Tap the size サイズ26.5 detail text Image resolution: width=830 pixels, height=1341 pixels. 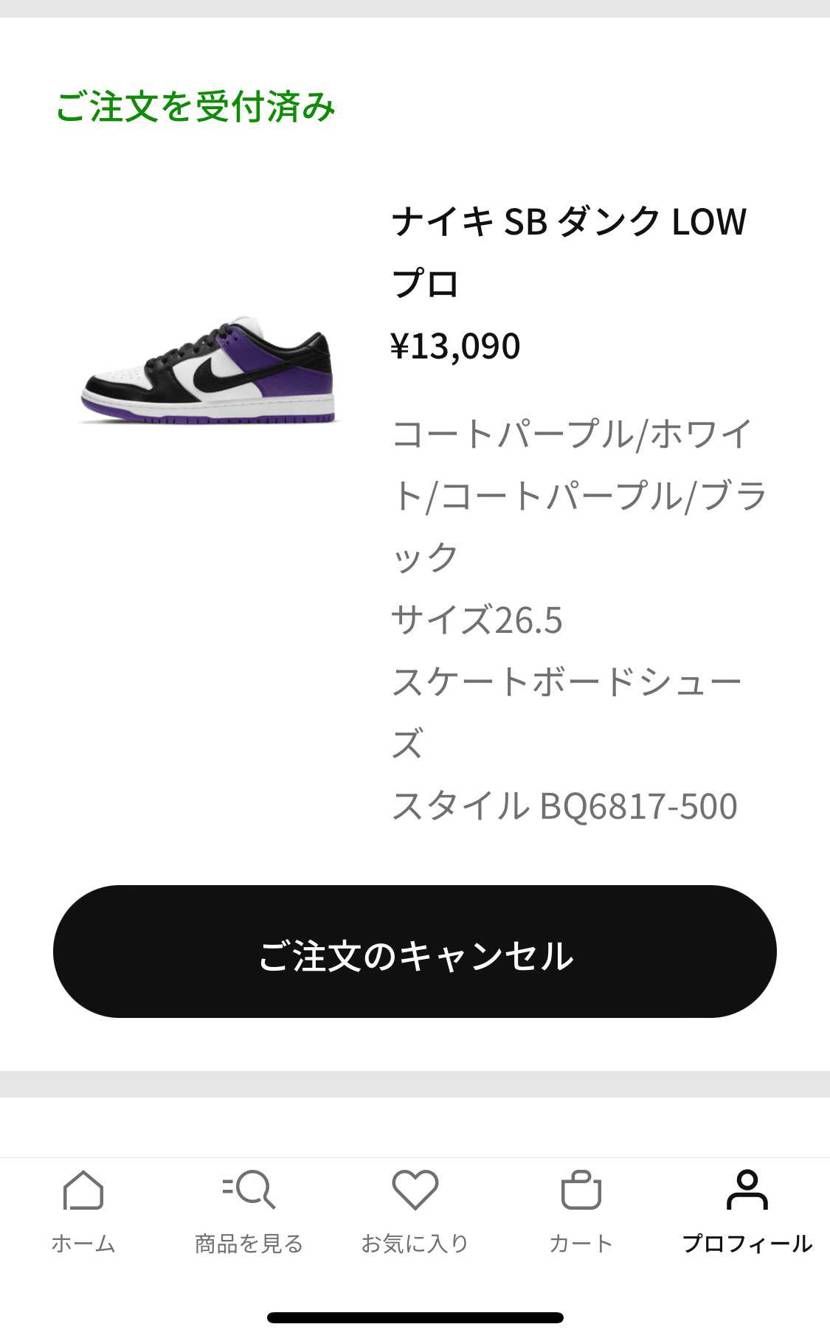(478, 620)
